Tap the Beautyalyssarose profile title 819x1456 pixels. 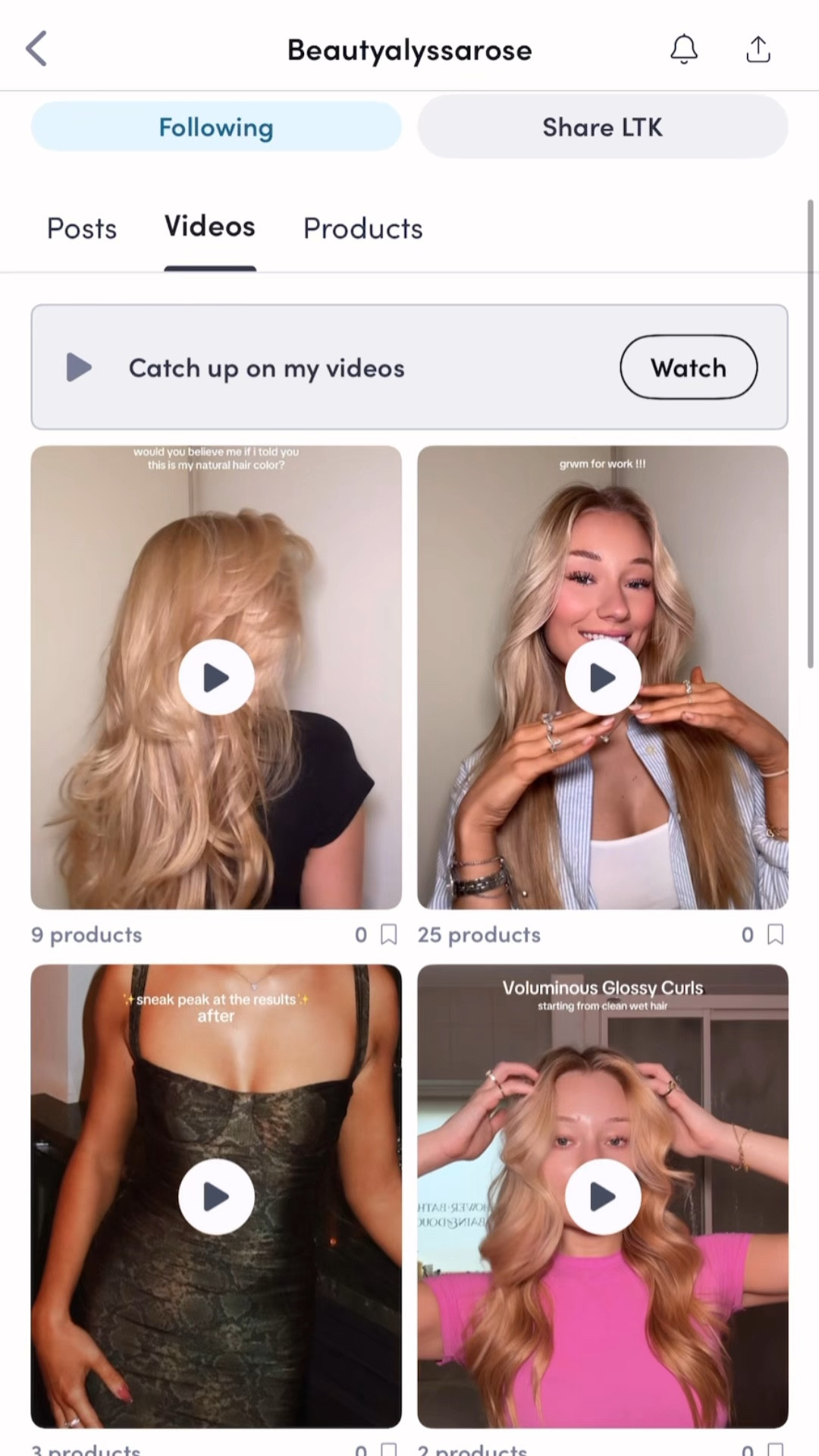click(x=409, y=49)
